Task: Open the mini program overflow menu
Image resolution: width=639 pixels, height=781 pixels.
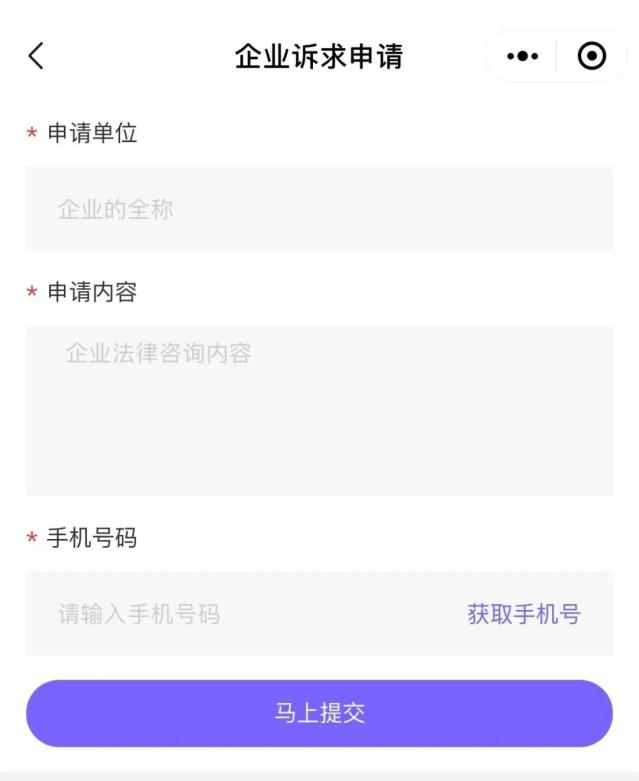Action: 523,57
